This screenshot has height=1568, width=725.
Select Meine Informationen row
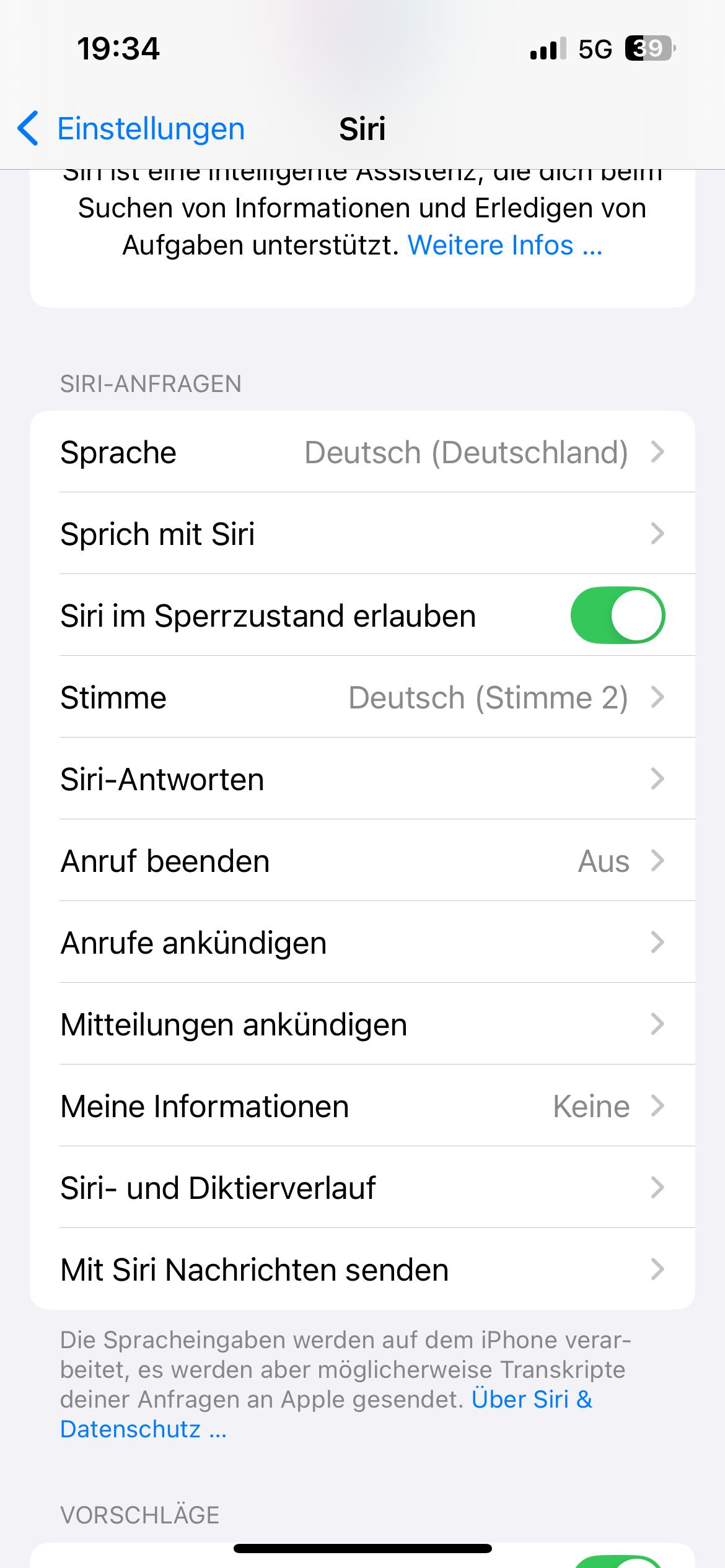(x=362, y=1106)
